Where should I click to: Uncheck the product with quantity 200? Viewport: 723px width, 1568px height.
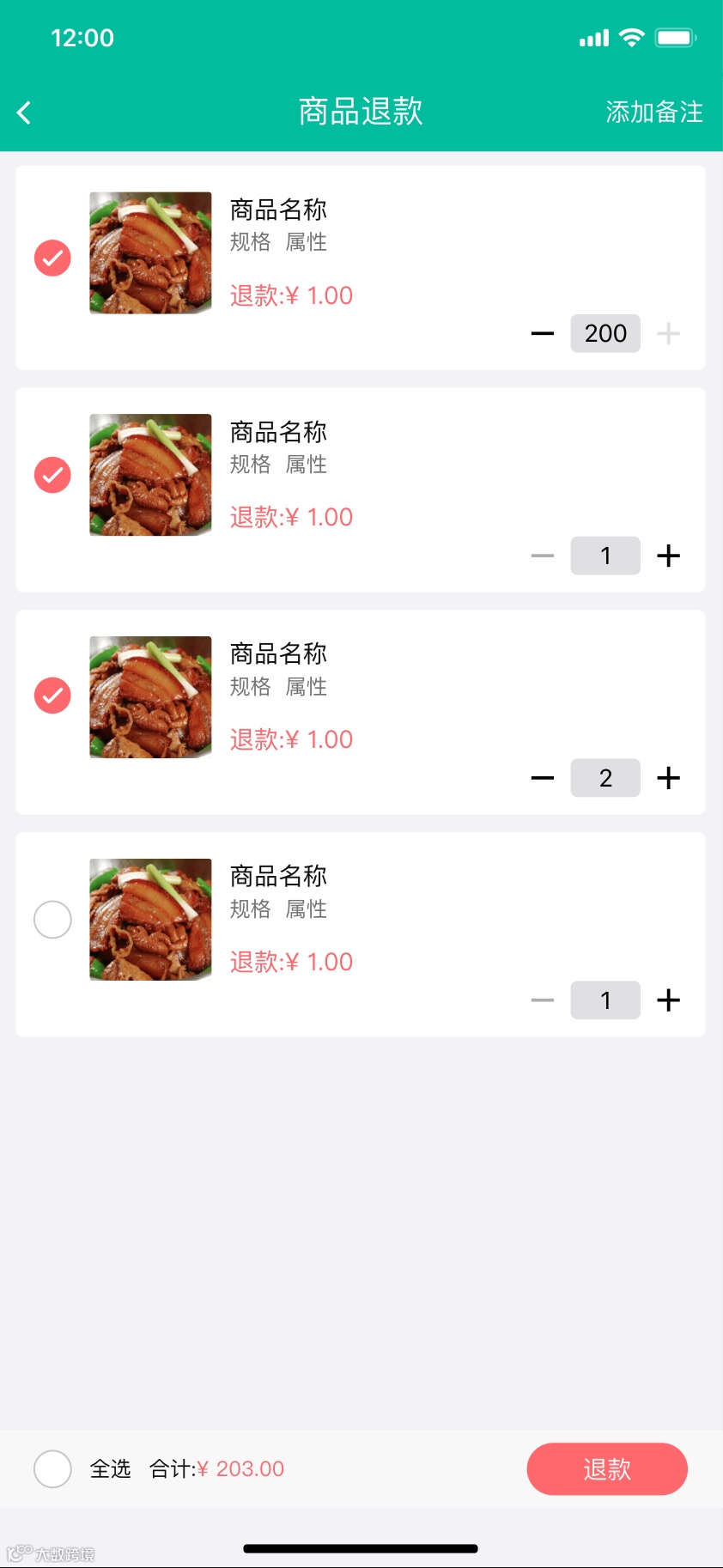tap(52, 258)
